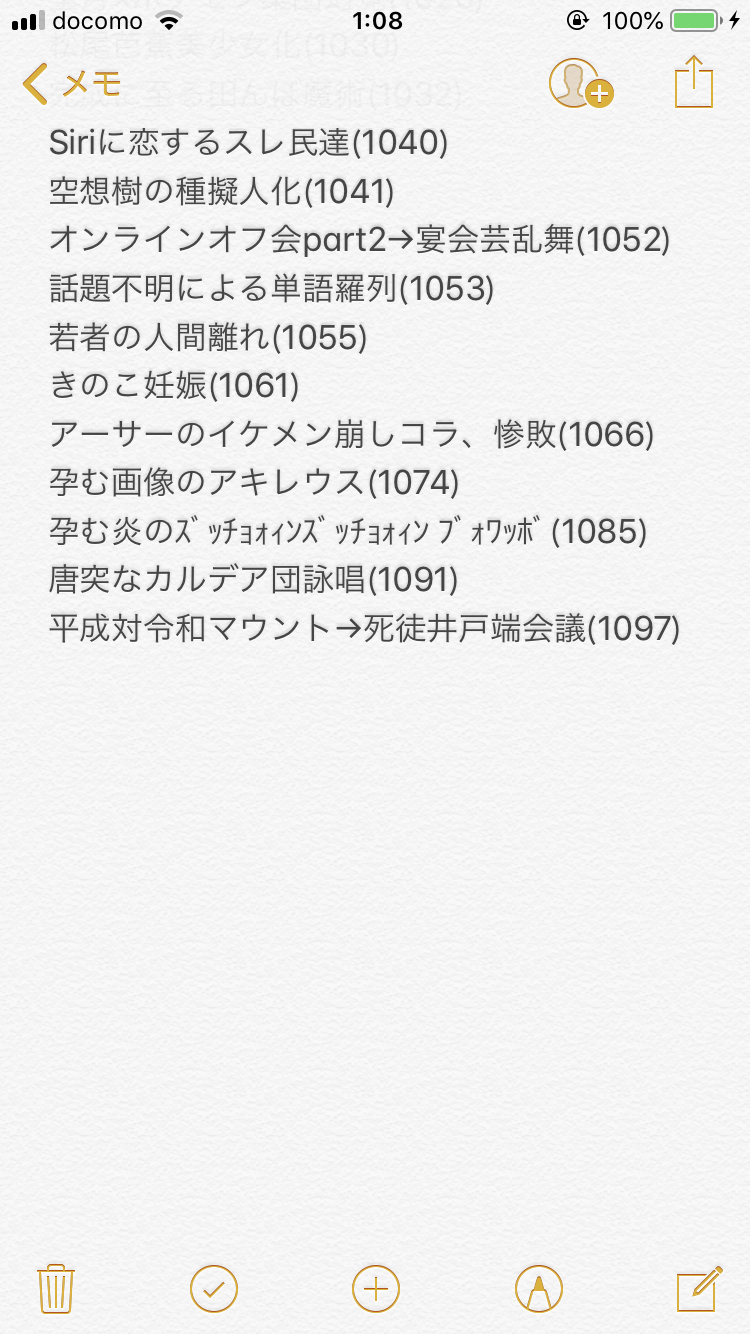Add a checklist to the note
The width and height of the screenshot is (750, 1334).
pos(214,1288)
